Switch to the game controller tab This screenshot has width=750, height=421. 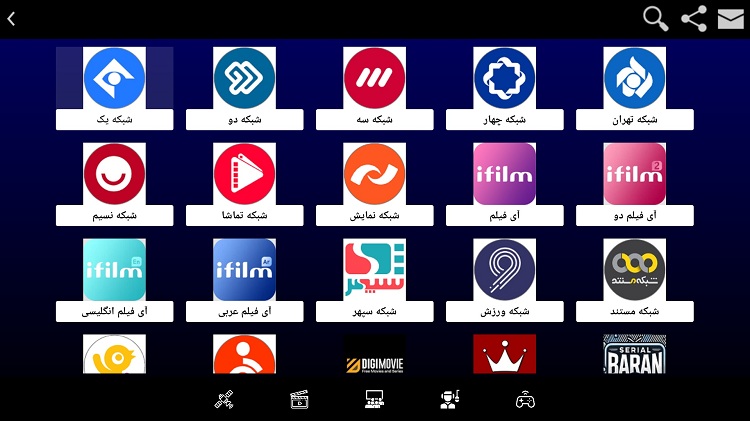click(x=525, y=400)
